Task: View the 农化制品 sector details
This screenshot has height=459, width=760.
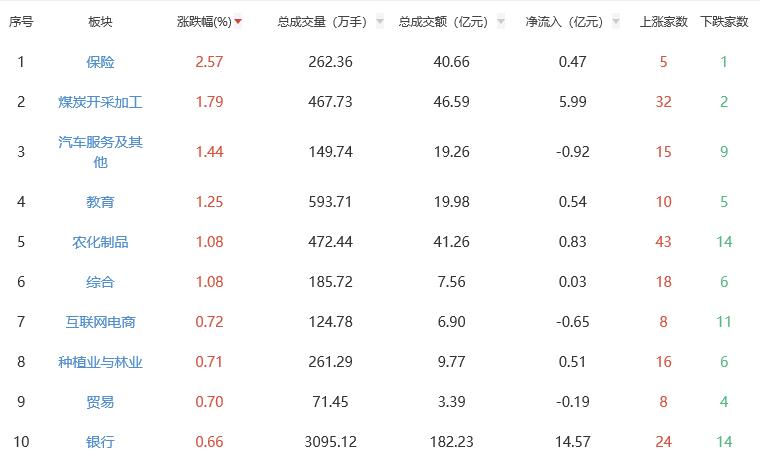Action: pyautogui.click(x=100, y=242)
